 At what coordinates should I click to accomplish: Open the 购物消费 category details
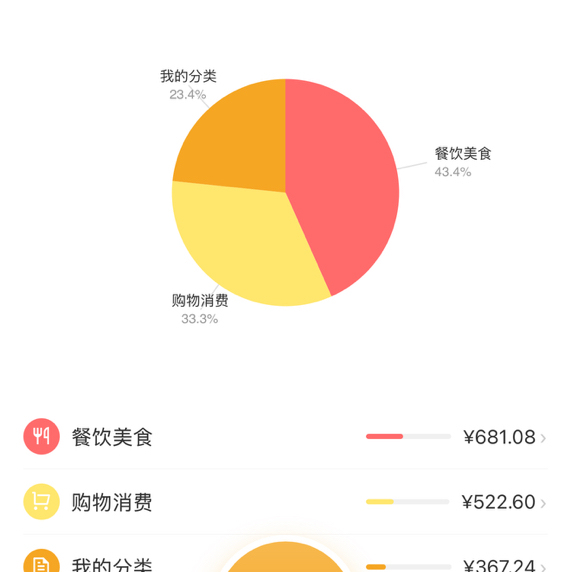285,502
